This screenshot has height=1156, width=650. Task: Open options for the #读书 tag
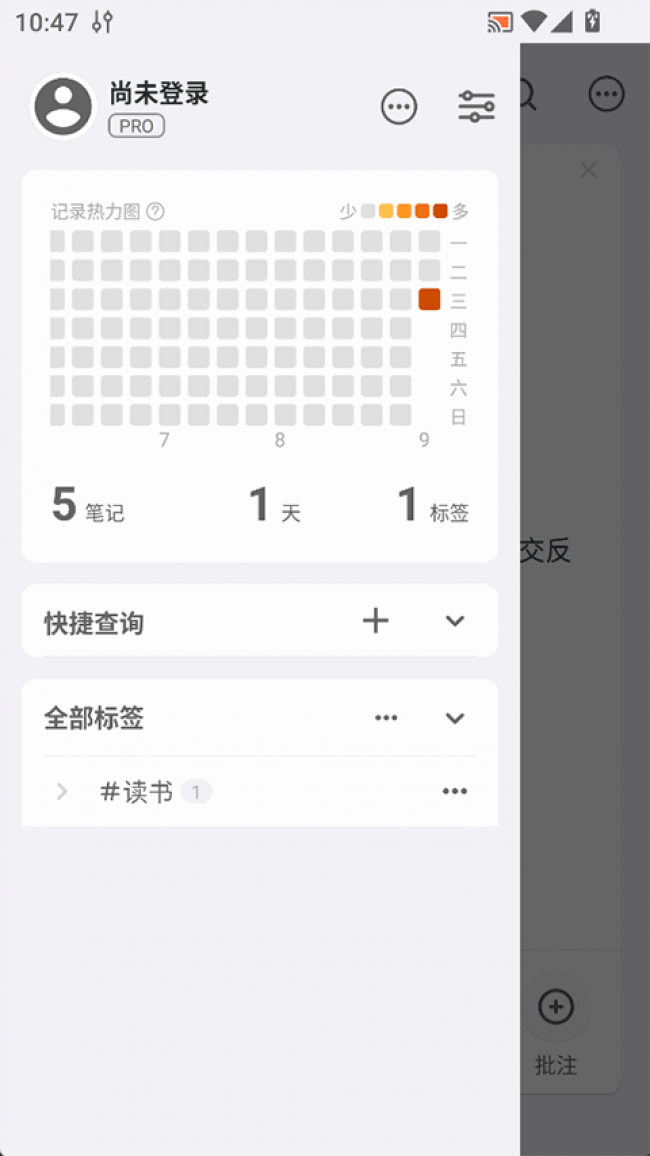point(455,792)
